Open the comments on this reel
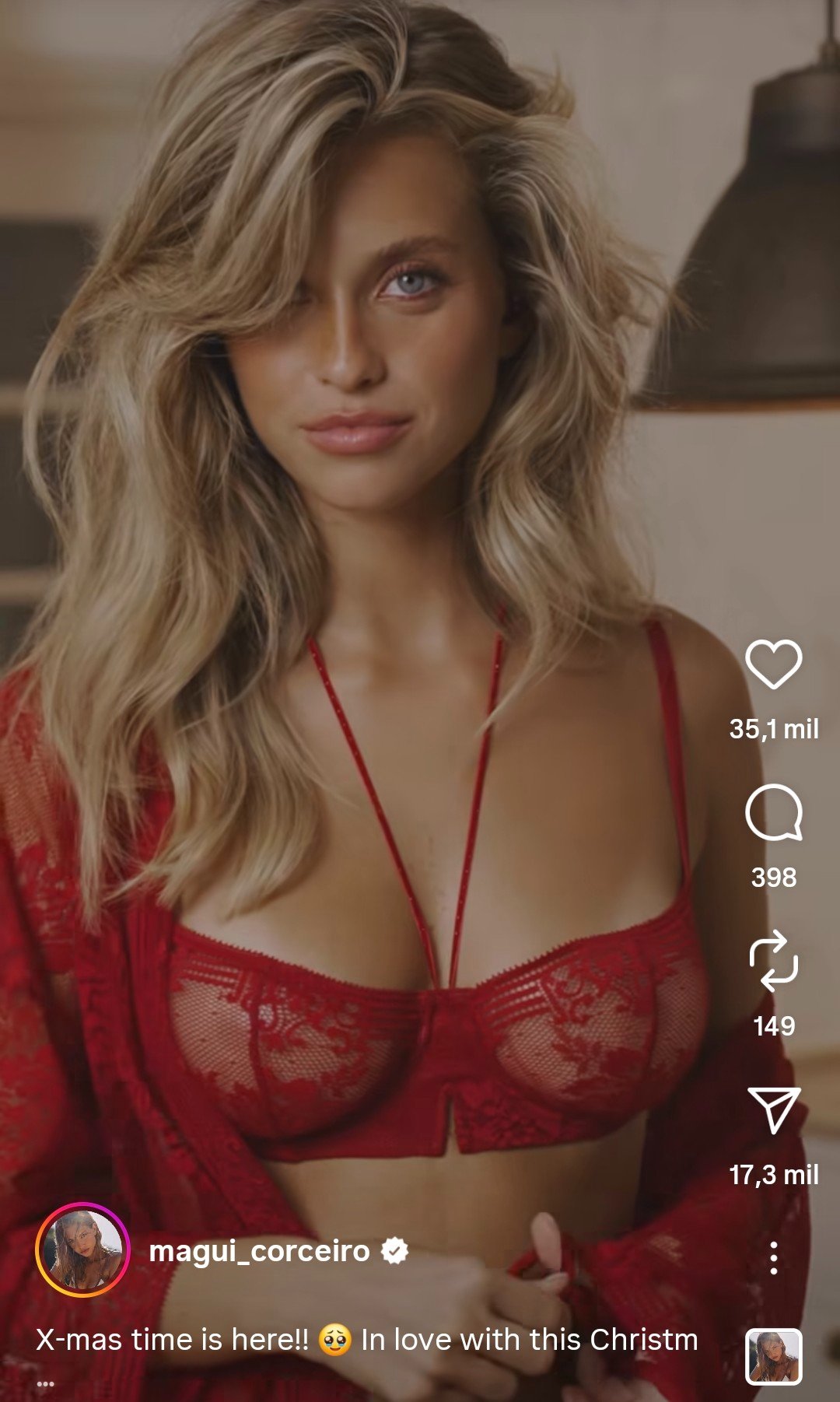The height and width of the screenshot is (1402, 840). [773, 813]
